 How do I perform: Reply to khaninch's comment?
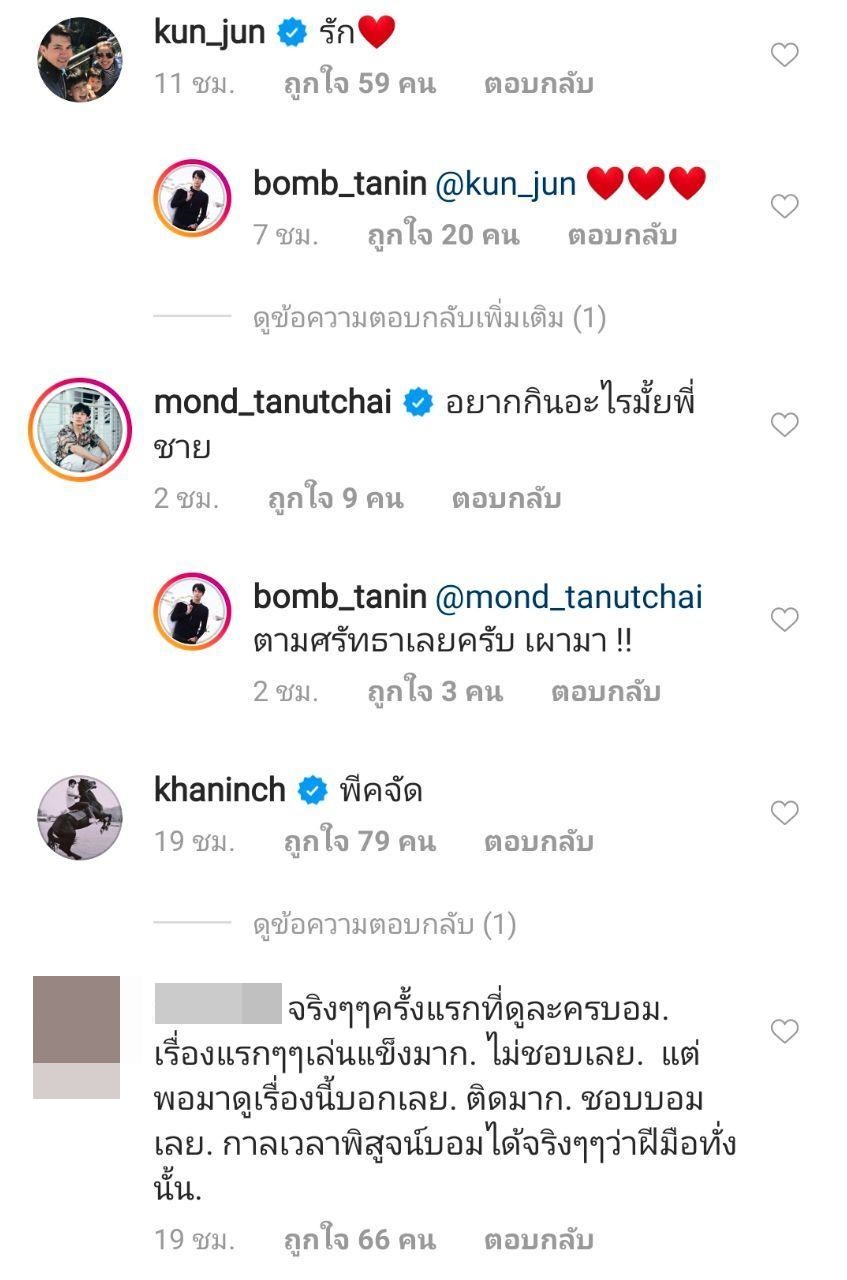coord(539,842)
